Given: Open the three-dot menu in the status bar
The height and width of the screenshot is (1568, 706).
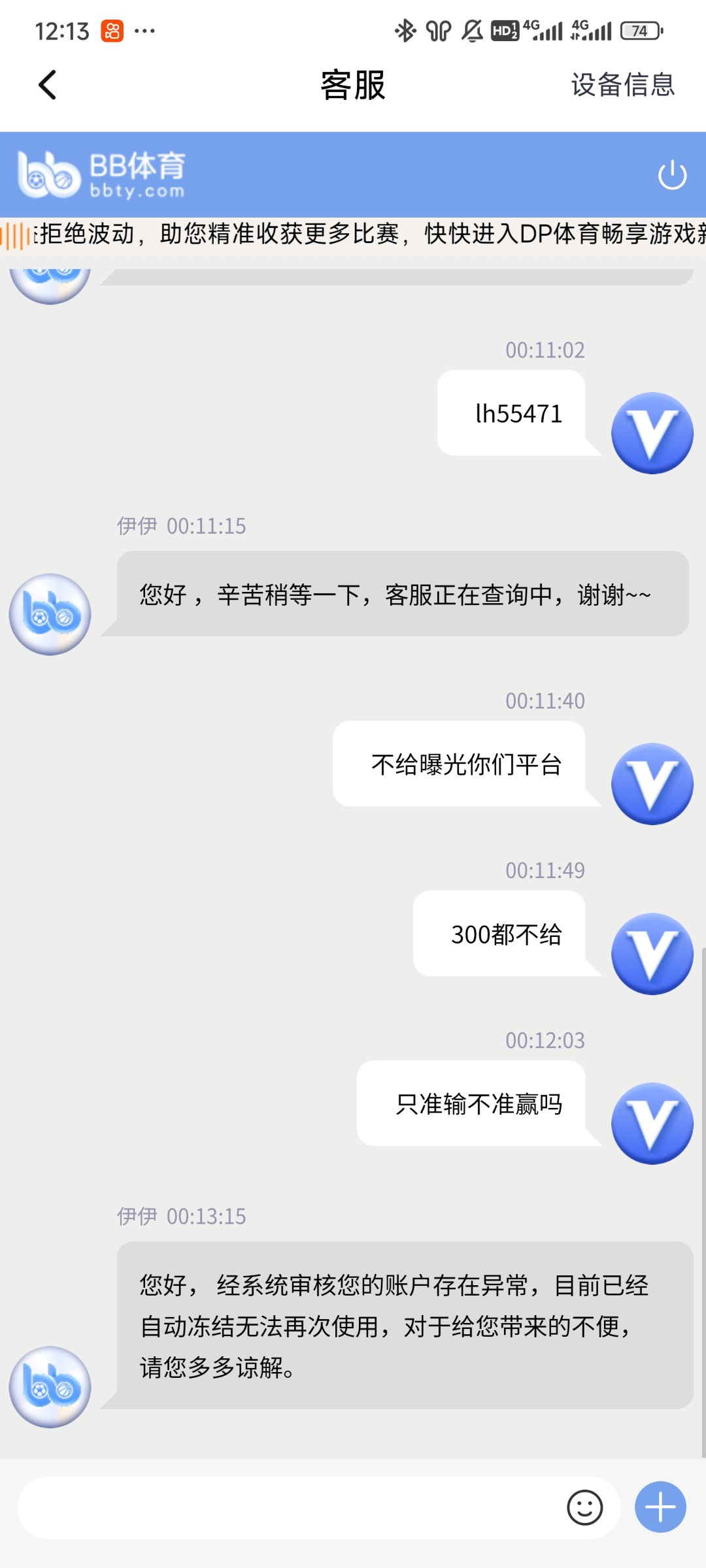Looking at the screenshot, I should [x=144, y=30].
